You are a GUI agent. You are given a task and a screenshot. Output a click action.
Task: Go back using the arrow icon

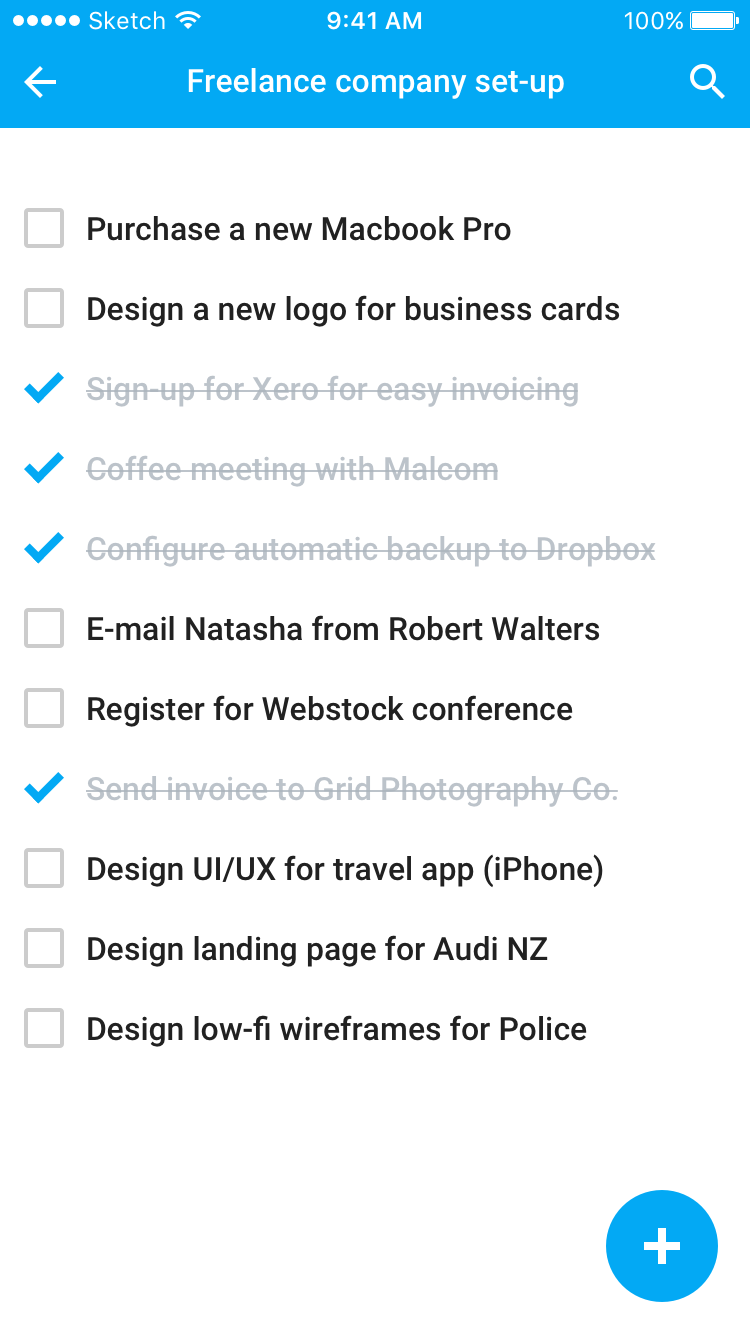point(40,82)
